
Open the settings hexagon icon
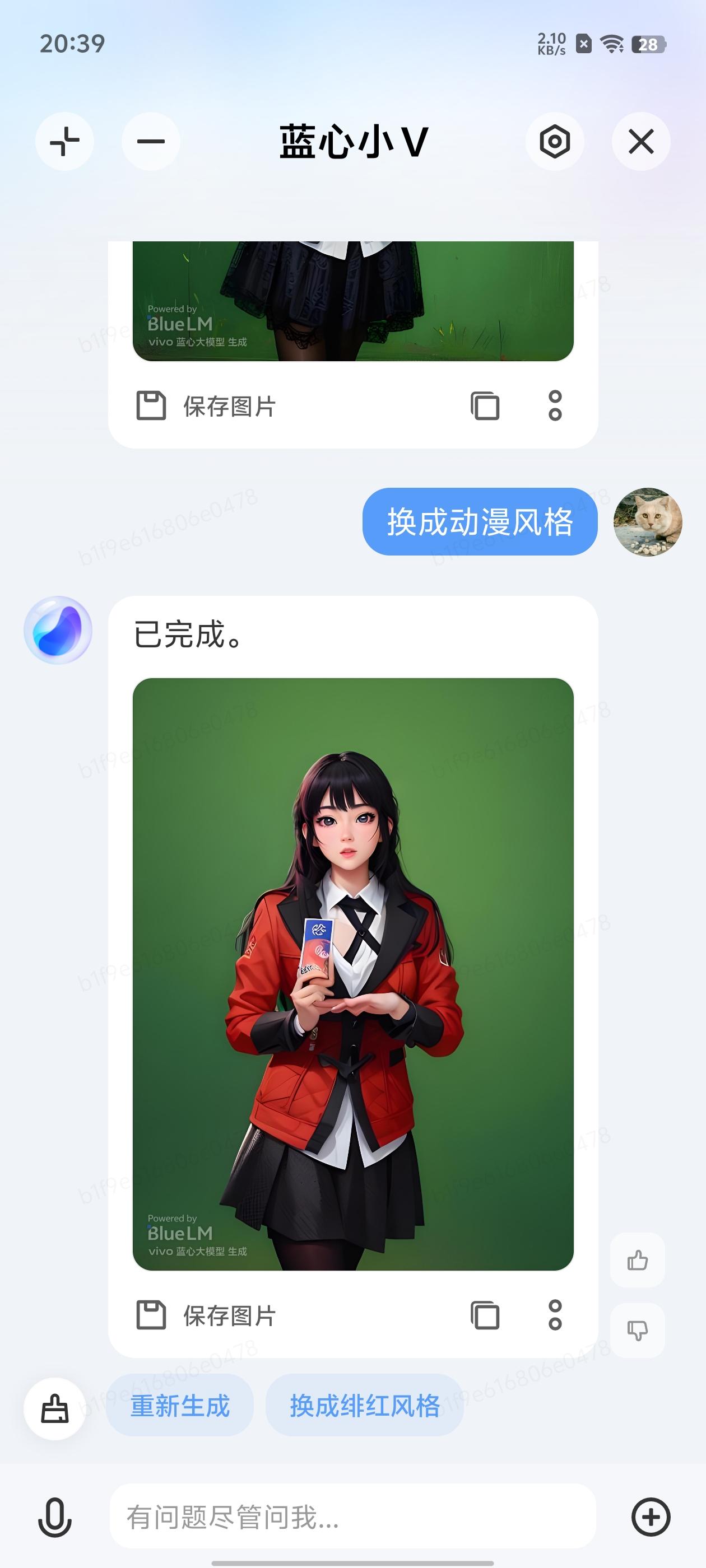(554, 142)
